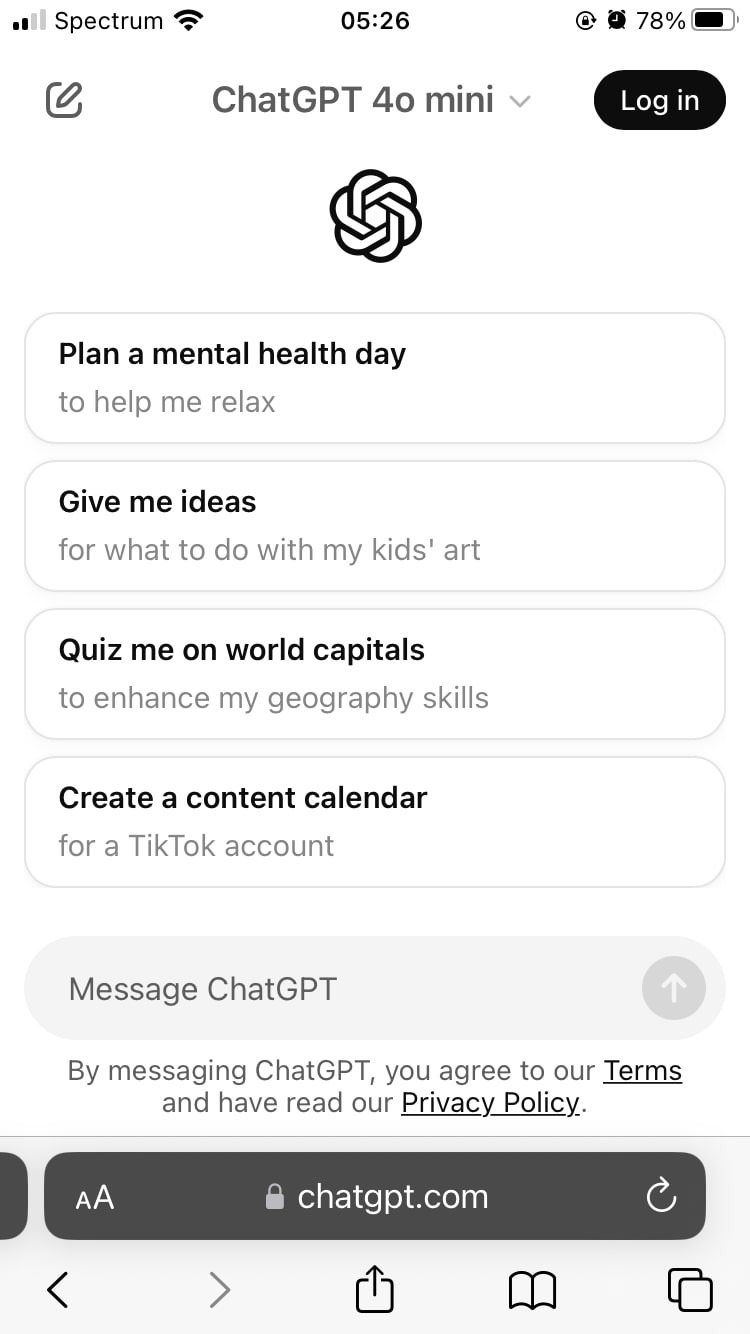The image size is (750, 1334).
Task: Open the ChatGPT 4o mini model selector
Action: click(x=352, y=100)
